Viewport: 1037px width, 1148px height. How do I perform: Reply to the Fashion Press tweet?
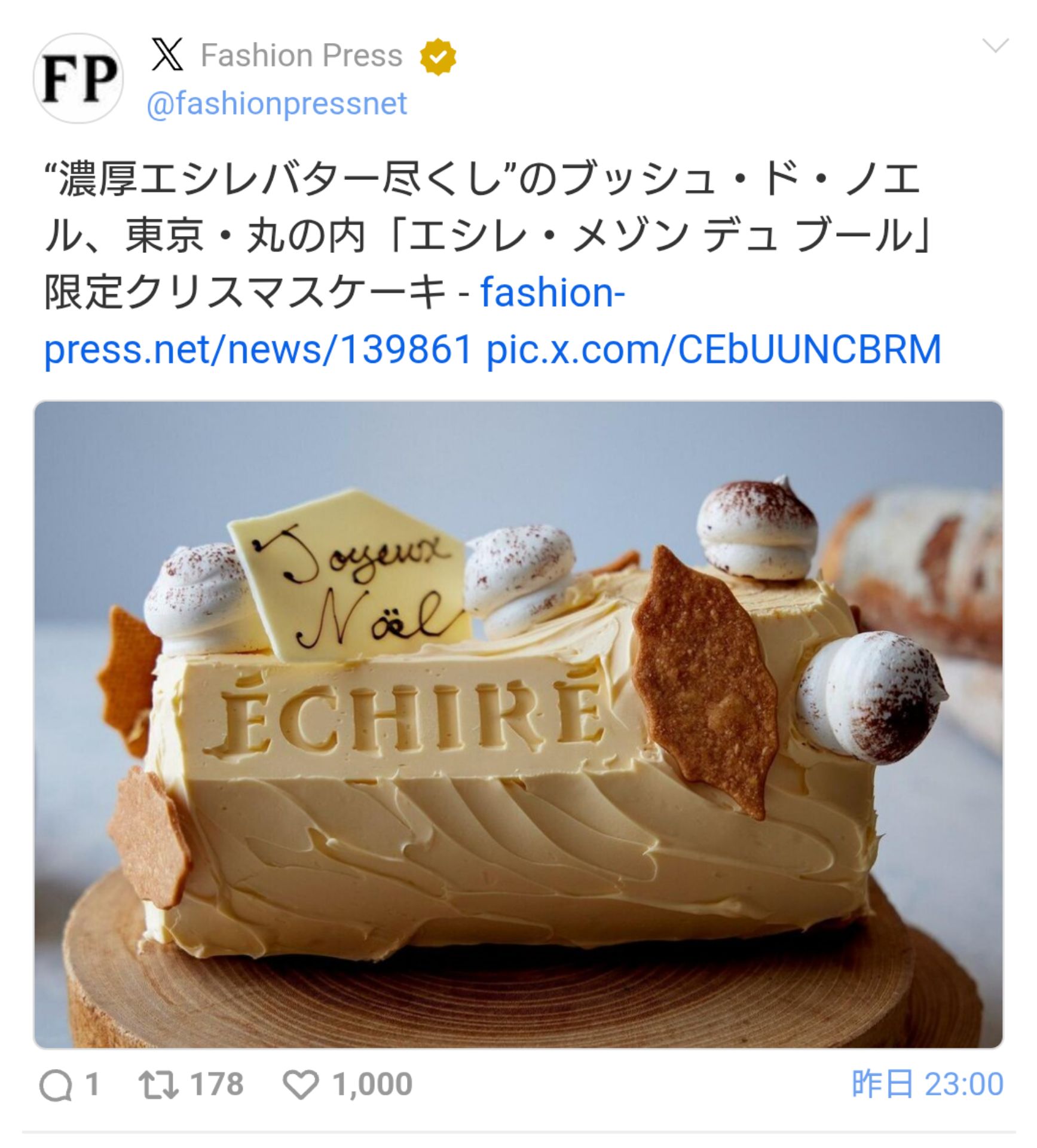coord(57,1085)
